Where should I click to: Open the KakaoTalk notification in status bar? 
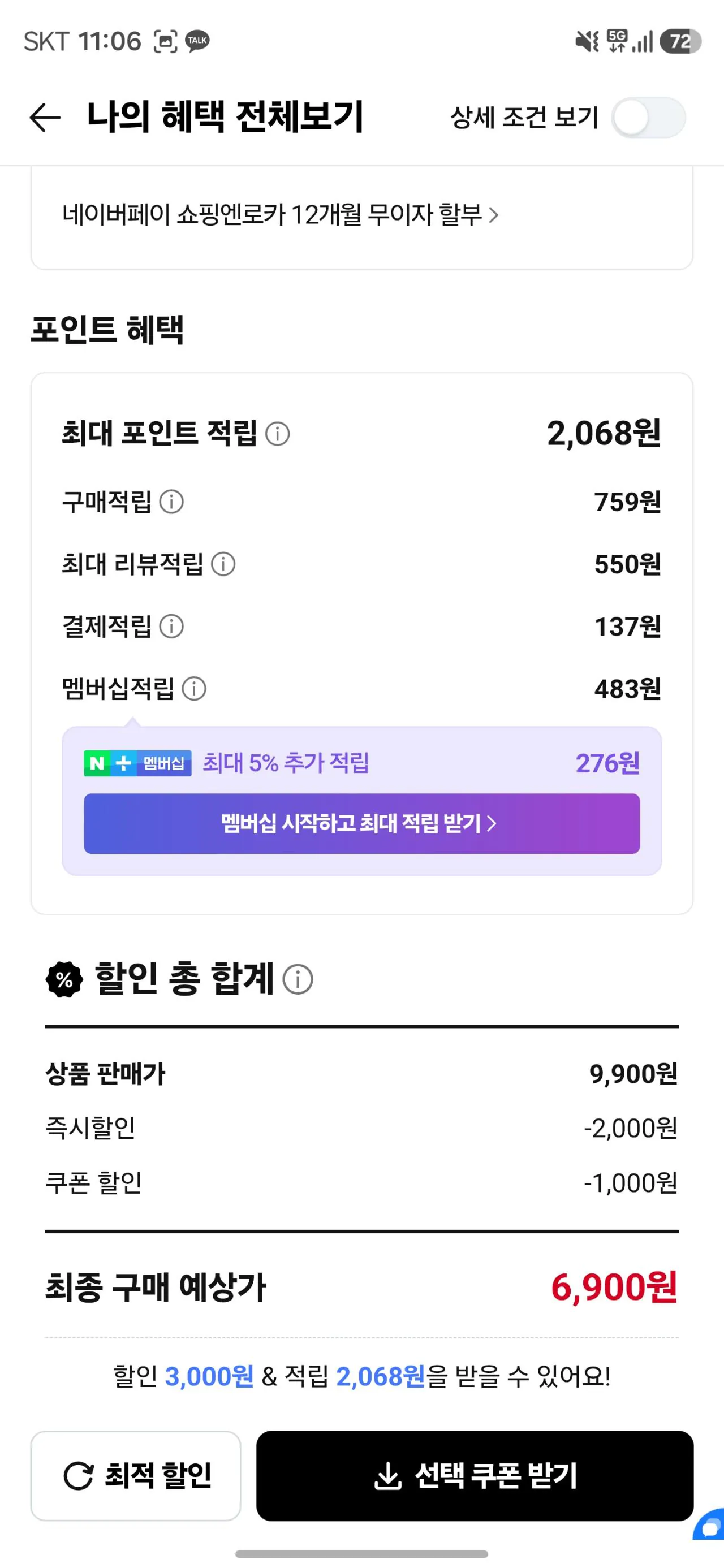coord(196,42)
